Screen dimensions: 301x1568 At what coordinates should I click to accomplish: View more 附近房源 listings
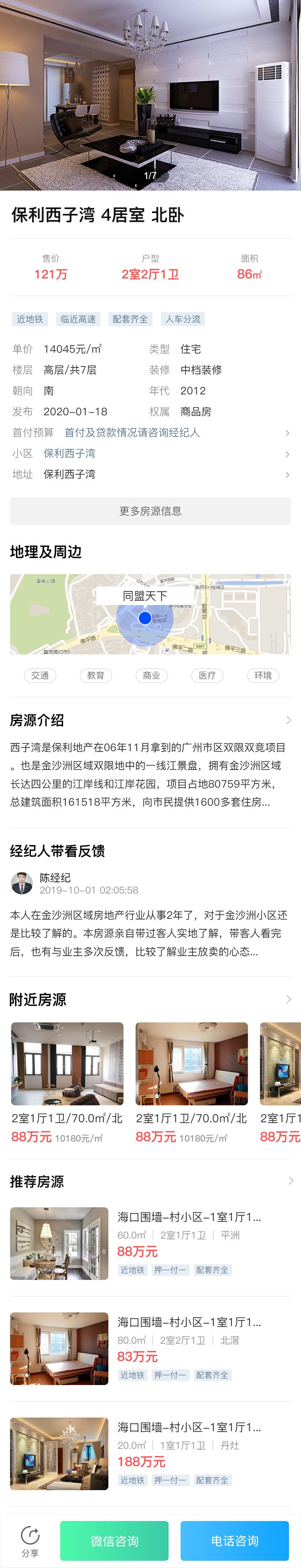pyautogui.click(x=288, y=999)
